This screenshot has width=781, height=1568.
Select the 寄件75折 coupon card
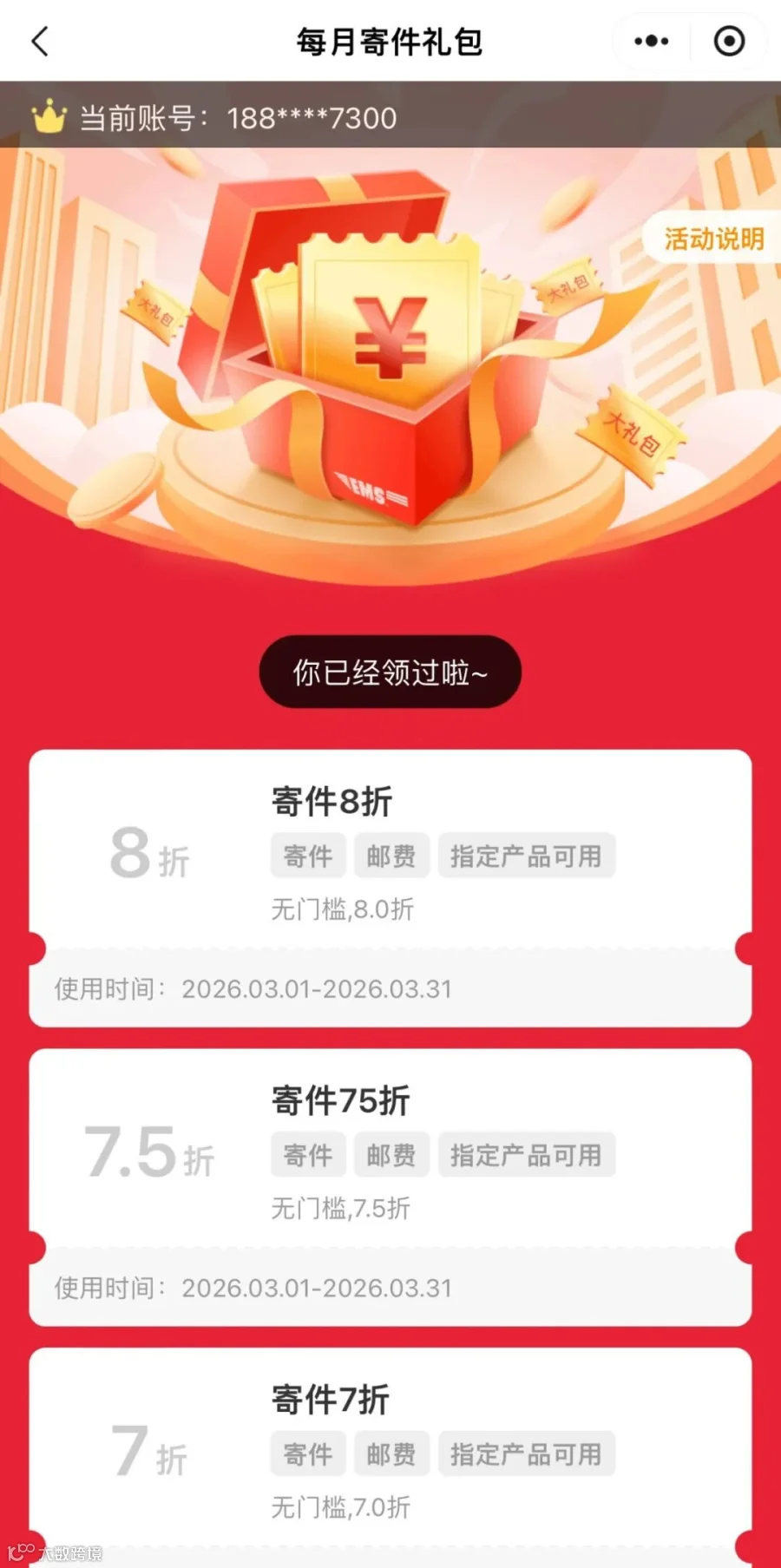point(390,1186)
